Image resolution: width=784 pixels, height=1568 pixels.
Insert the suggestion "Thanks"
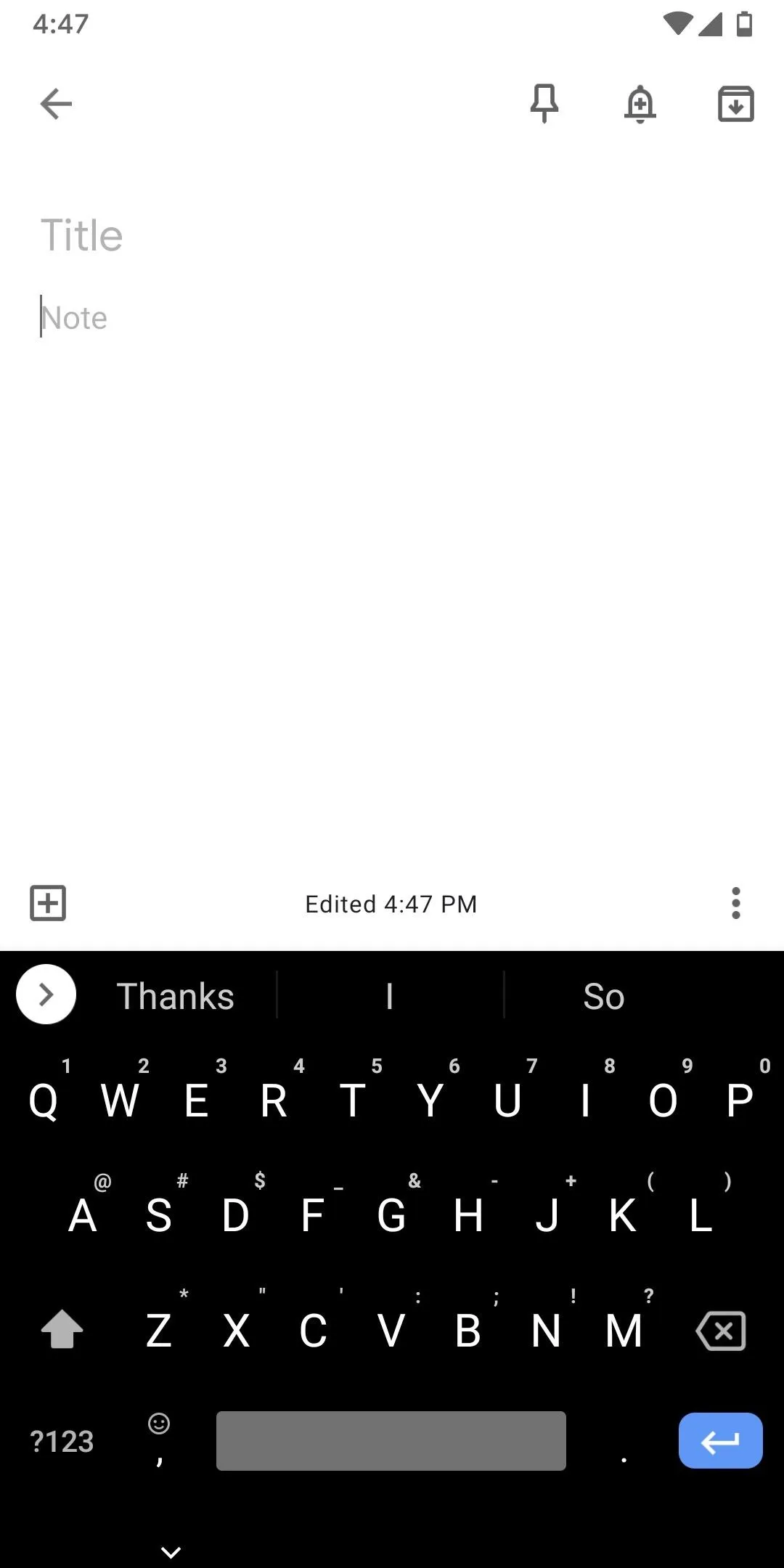[x=176, y=995]
